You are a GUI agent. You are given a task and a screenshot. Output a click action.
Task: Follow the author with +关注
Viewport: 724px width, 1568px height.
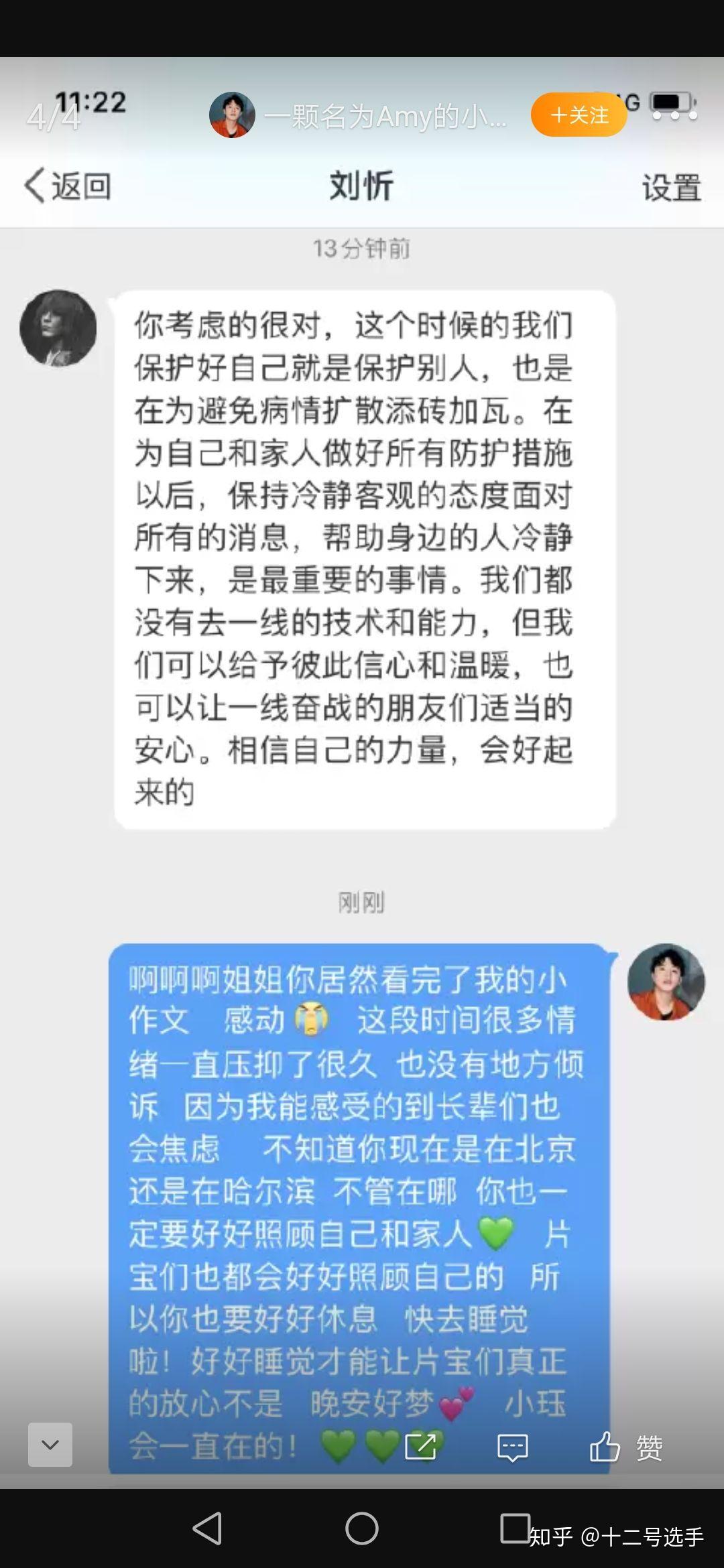[x=579, y=115]
